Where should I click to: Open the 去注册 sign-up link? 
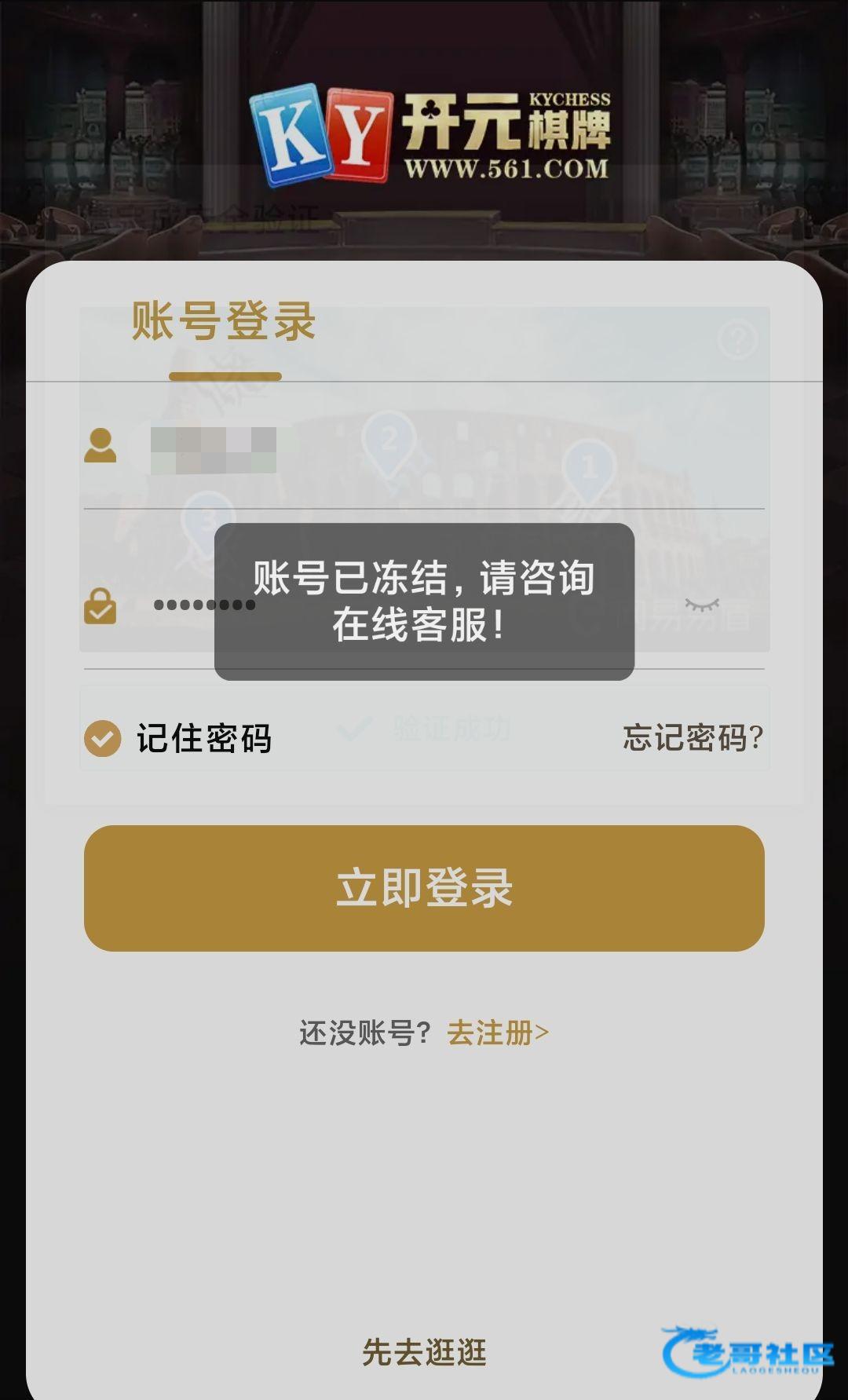pos(498,1033)
